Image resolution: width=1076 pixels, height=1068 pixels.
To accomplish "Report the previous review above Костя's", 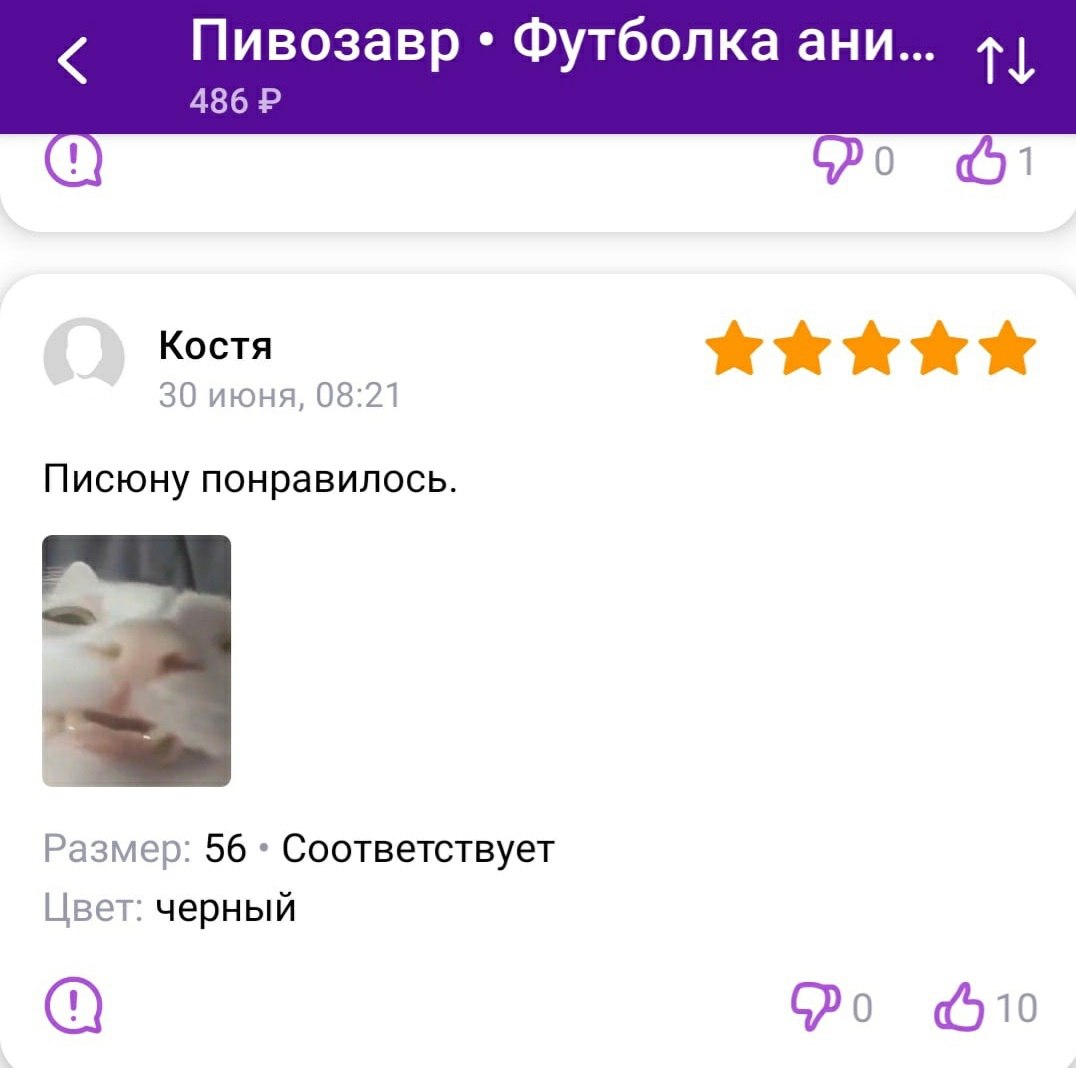I will (x=73, y=160).
